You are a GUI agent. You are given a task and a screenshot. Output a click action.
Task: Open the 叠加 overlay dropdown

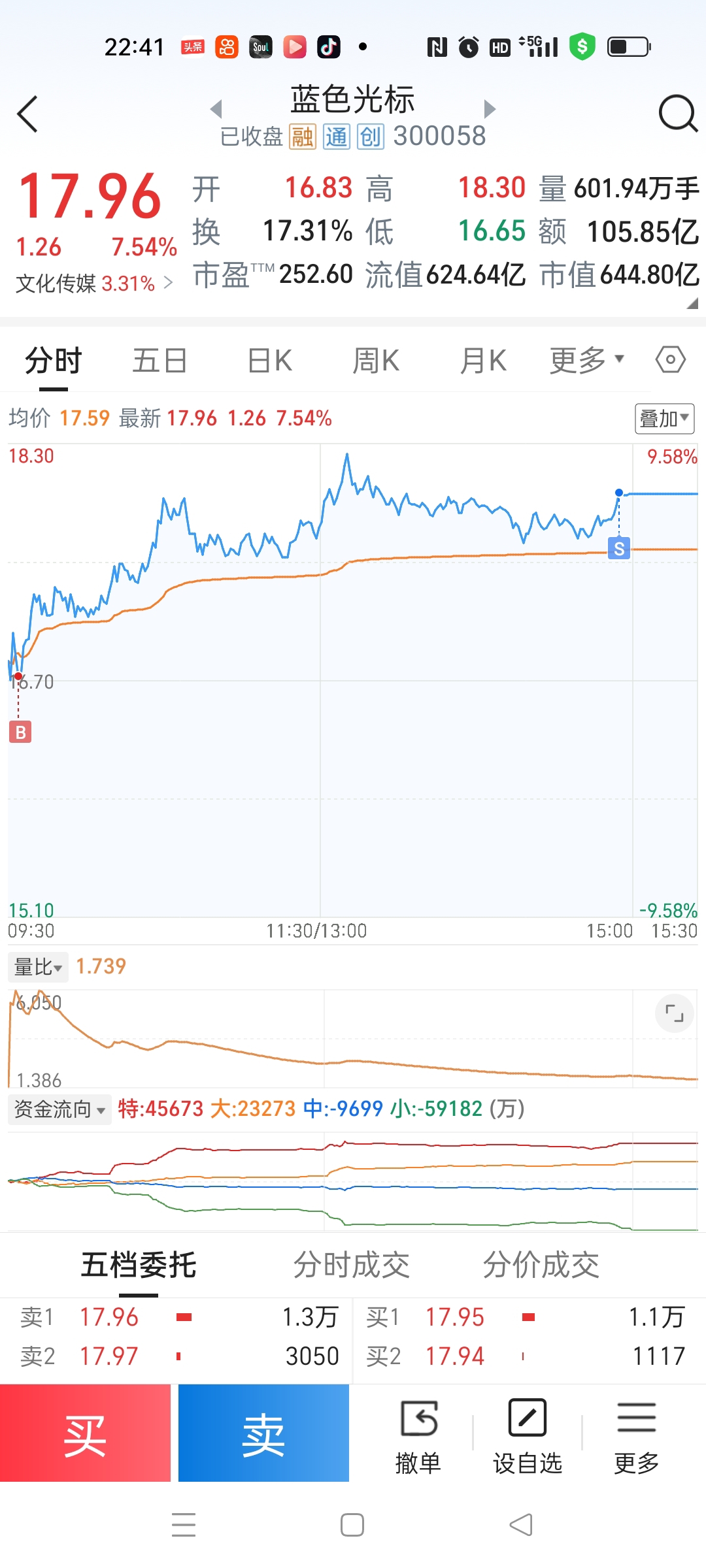(x=664, y=418)
